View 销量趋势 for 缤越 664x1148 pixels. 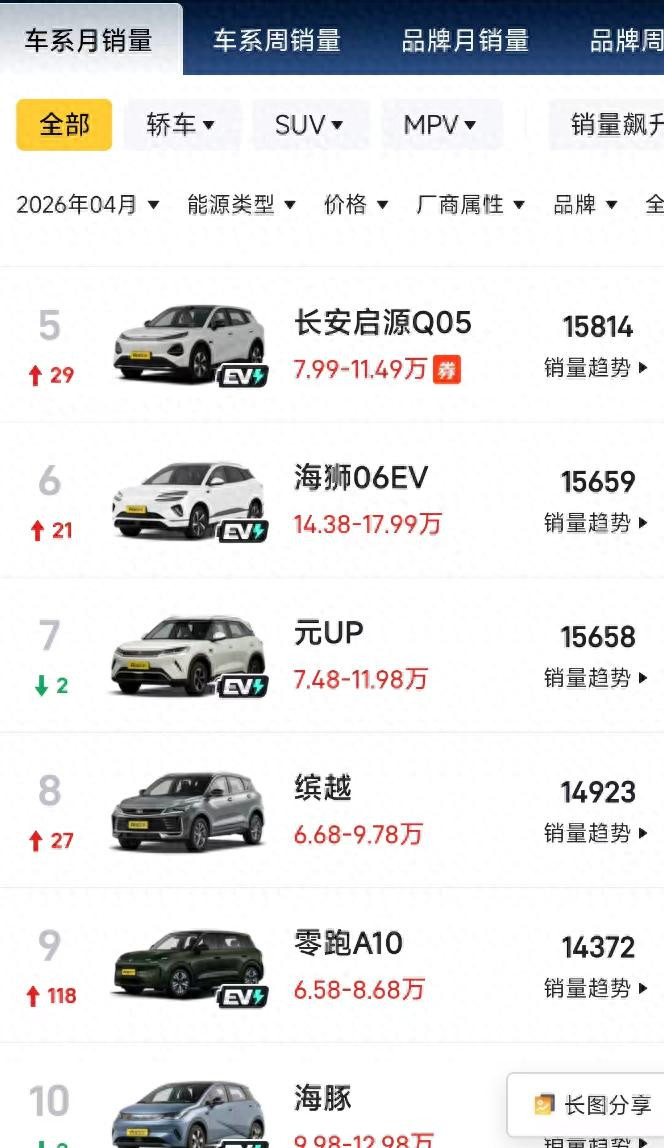596,833
